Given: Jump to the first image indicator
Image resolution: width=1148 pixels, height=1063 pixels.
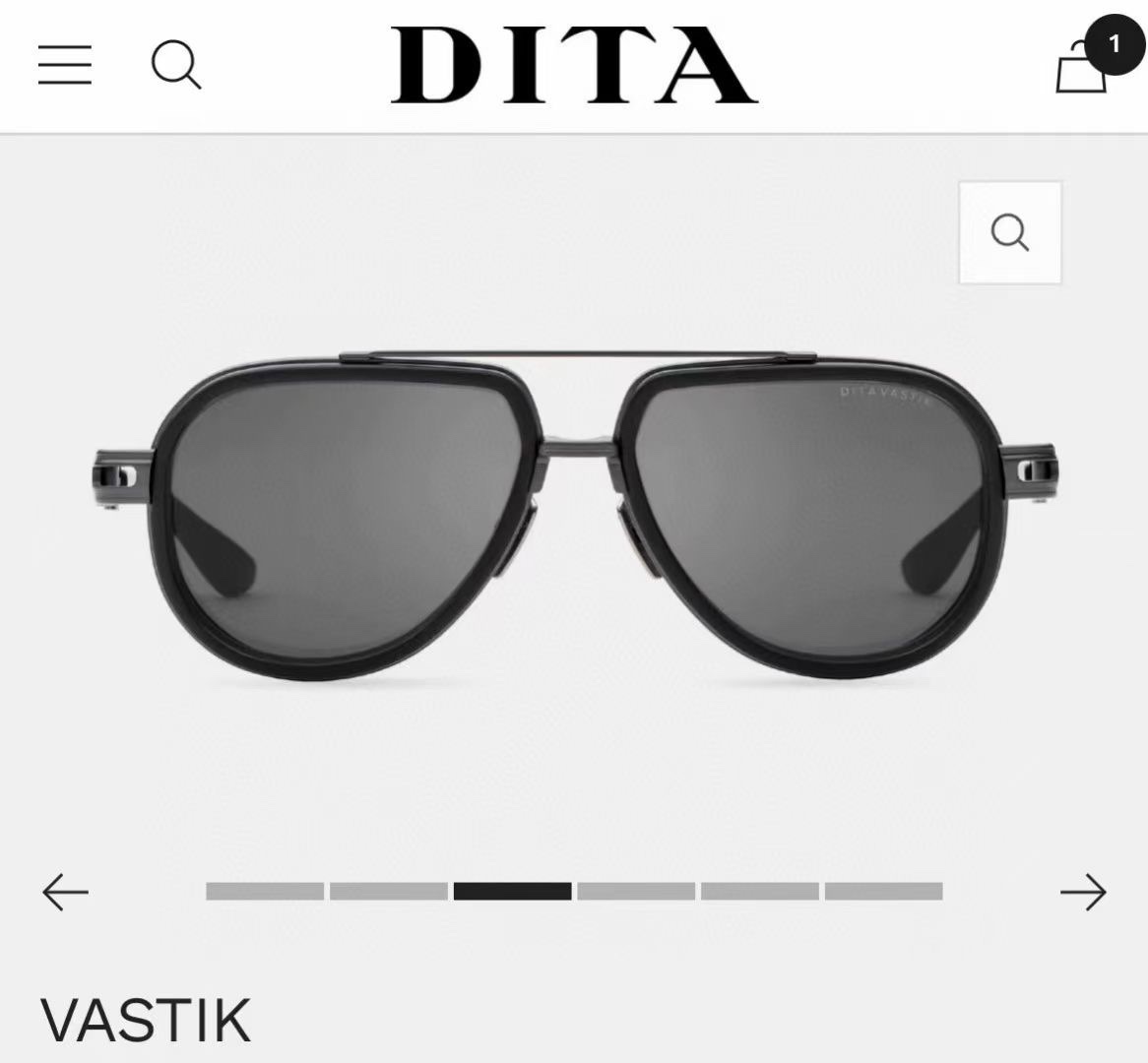Looking at the screenshot, I should click(265, 892).
